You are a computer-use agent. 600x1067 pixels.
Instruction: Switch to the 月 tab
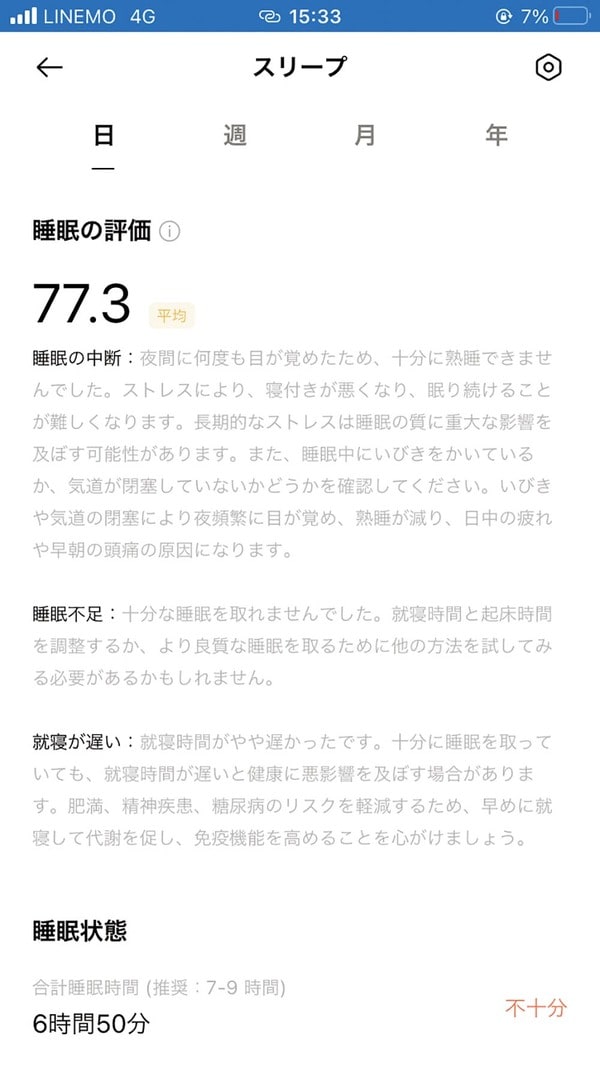[365, 136]
